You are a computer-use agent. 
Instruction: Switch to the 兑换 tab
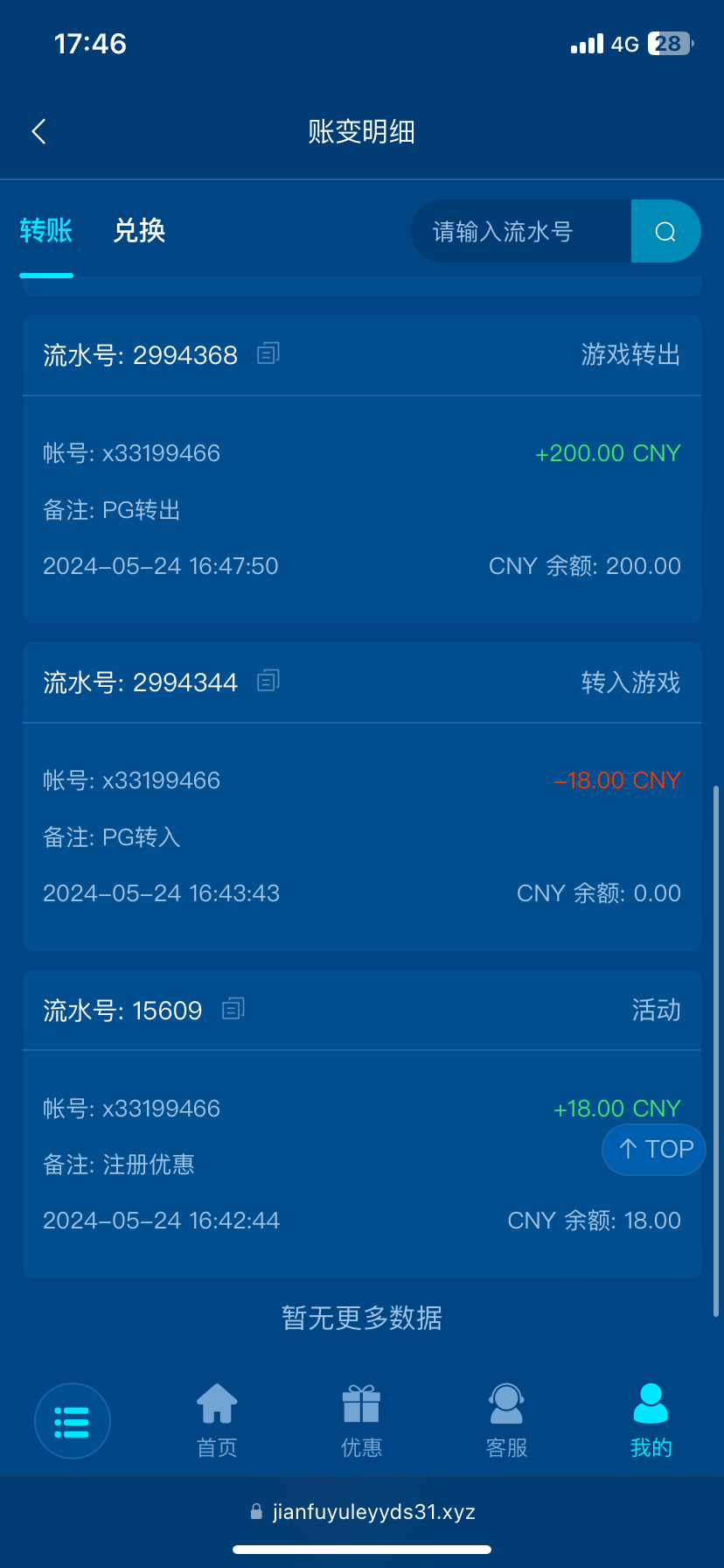pos(139,231)
